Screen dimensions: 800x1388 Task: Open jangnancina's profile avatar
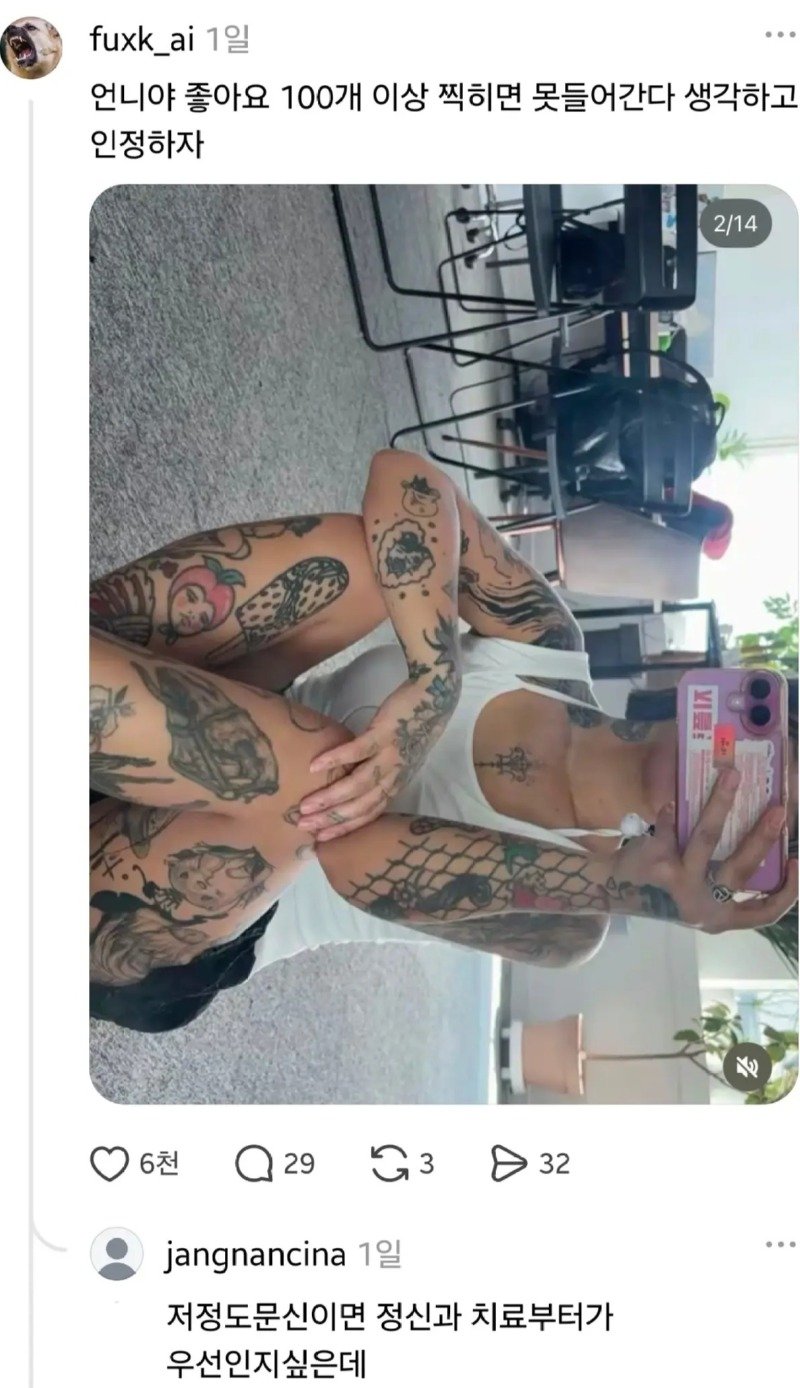pos(117,1253)
